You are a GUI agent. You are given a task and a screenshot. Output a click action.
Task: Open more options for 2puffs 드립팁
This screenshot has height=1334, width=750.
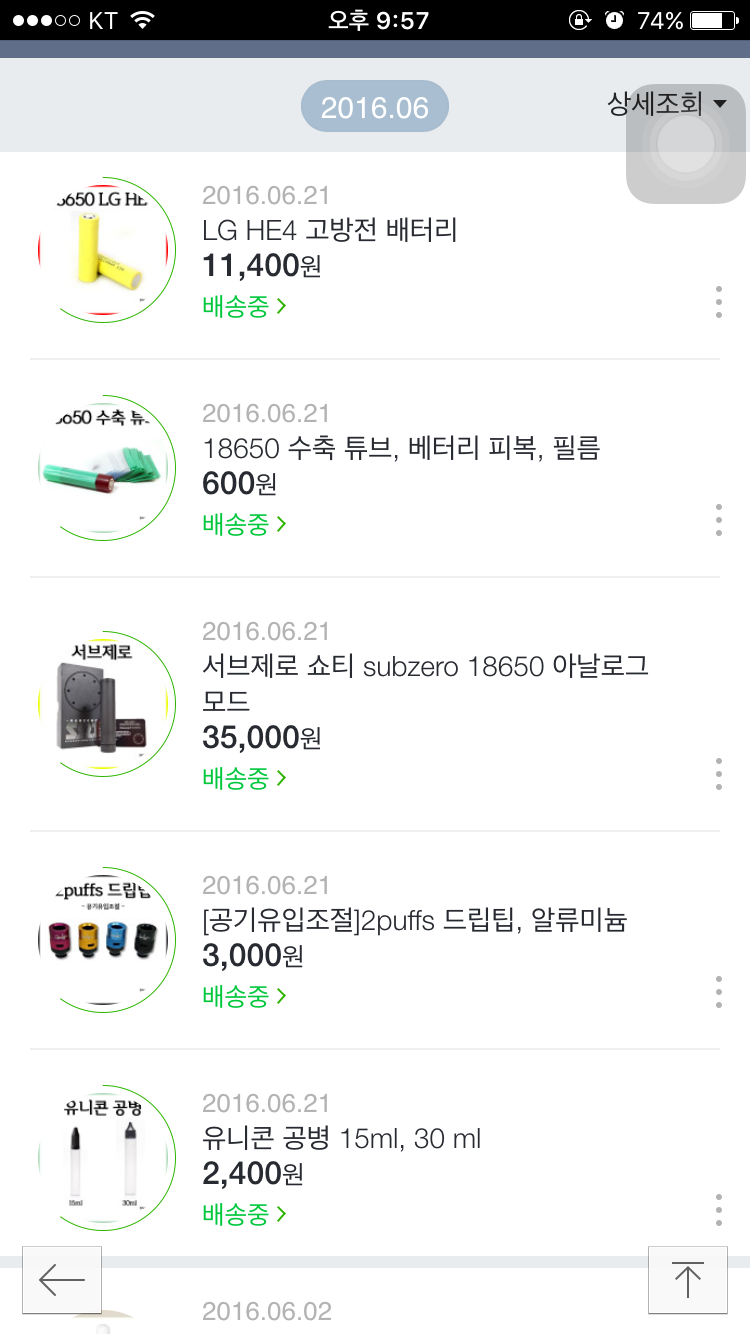(x=718, y=992)
